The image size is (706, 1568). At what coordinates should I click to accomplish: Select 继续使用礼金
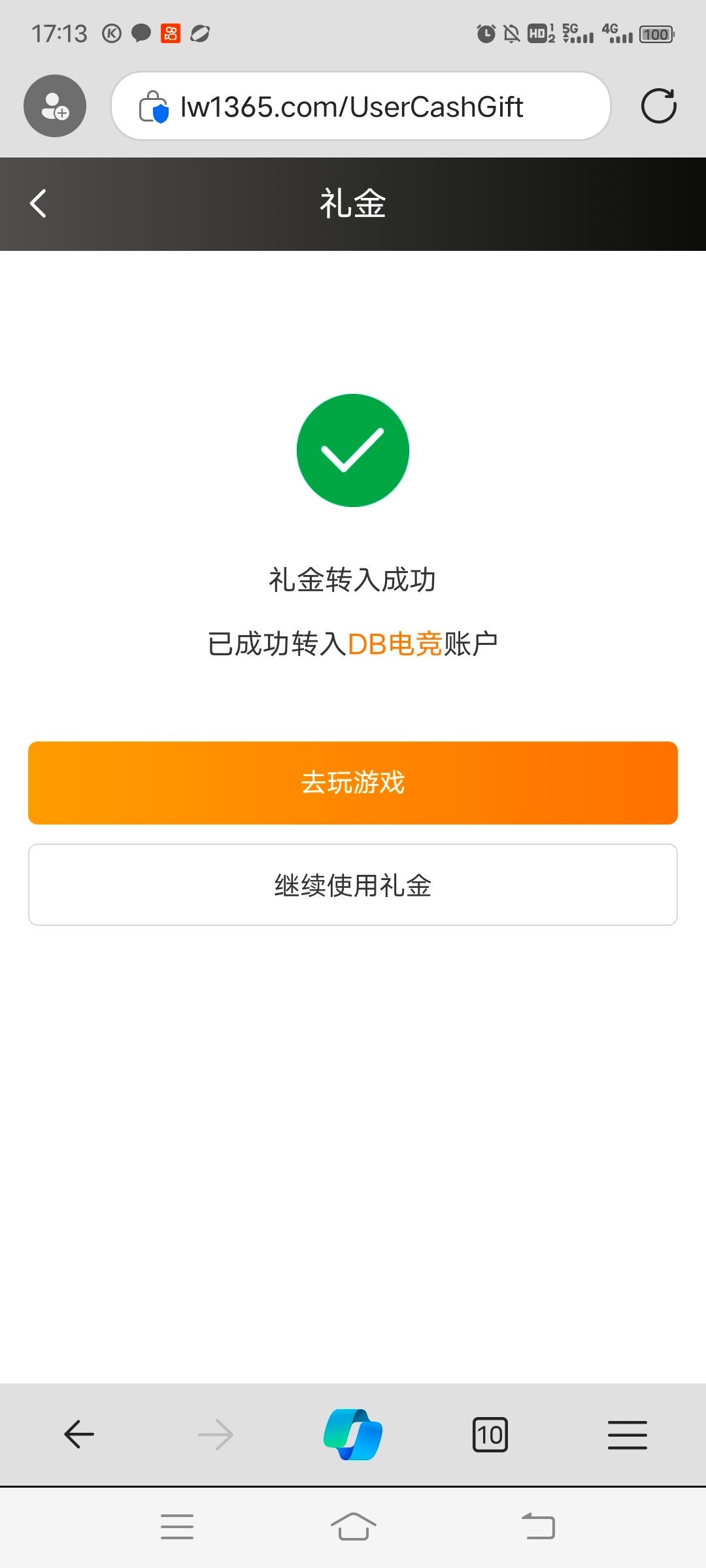353,885
